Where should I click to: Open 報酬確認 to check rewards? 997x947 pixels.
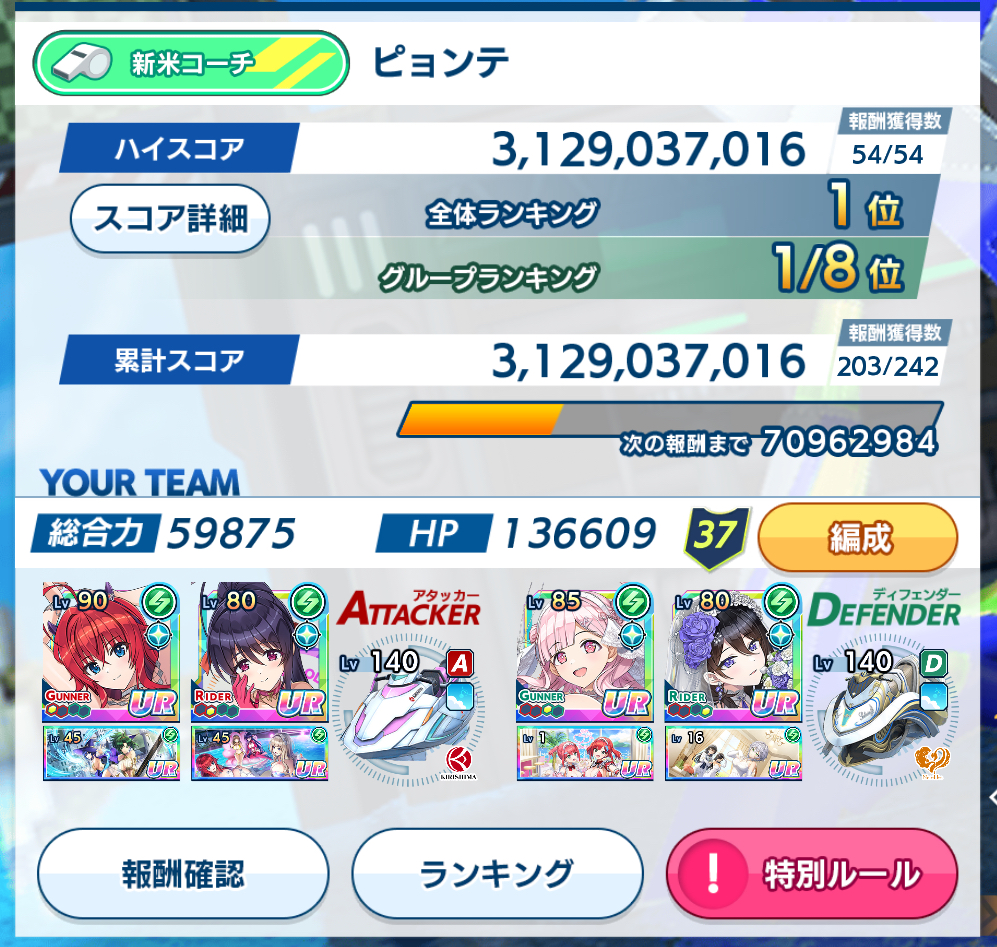pyautogui.click(x=183, y=873)
